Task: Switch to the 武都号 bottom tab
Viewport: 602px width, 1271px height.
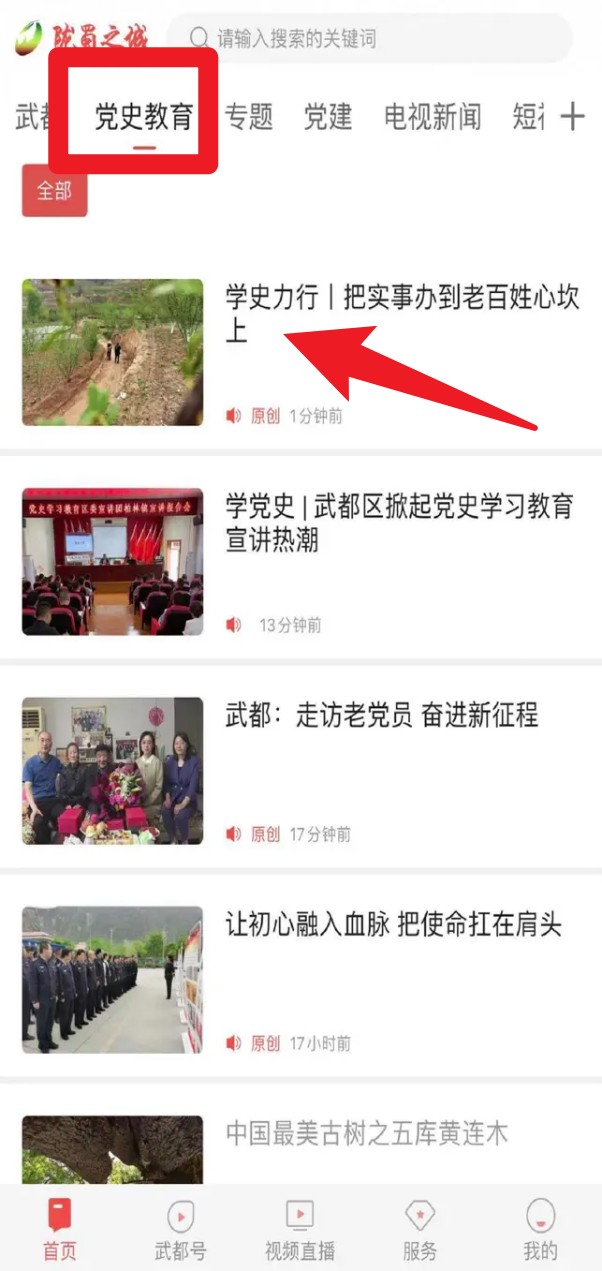Action: 180,1230
